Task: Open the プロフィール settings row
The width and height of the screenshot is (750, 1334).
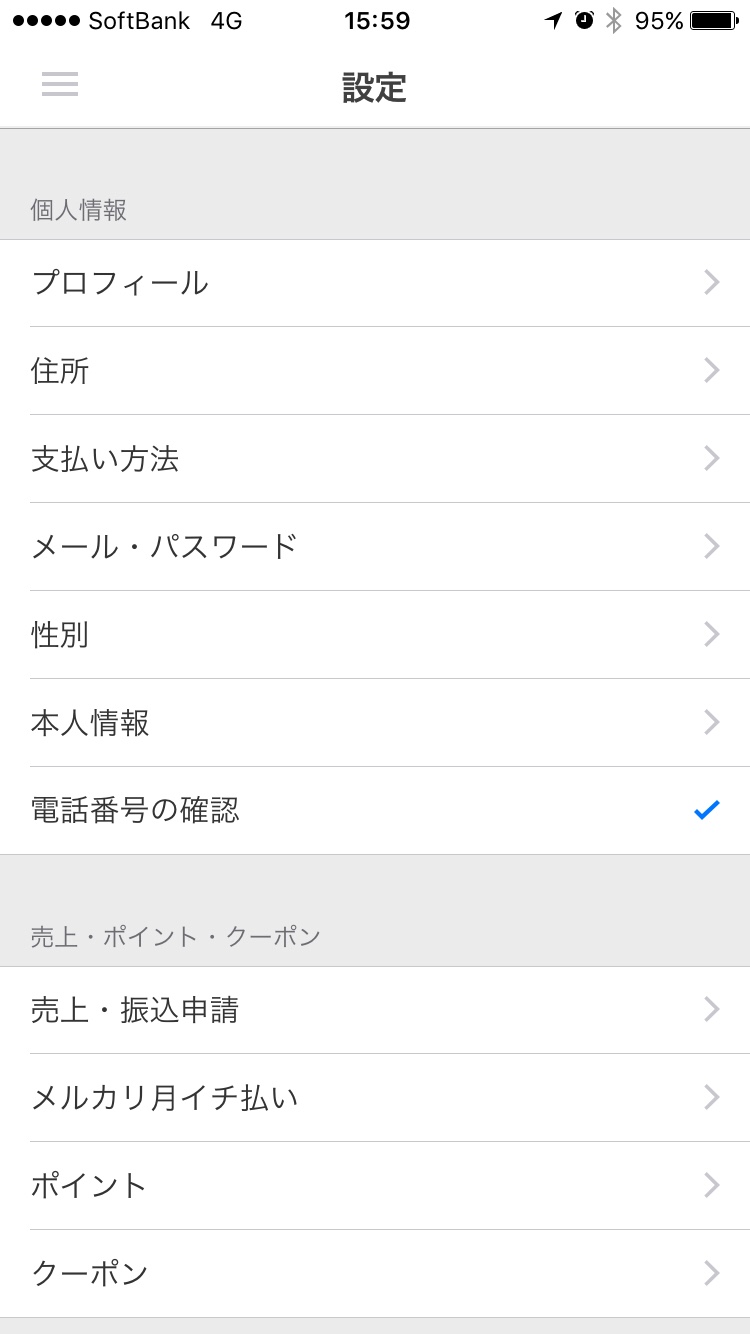Action: click(375, 283)
